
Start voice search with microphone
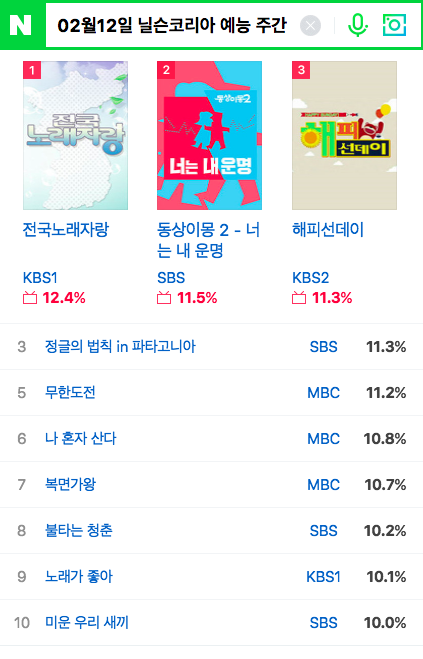pos(357,26)
